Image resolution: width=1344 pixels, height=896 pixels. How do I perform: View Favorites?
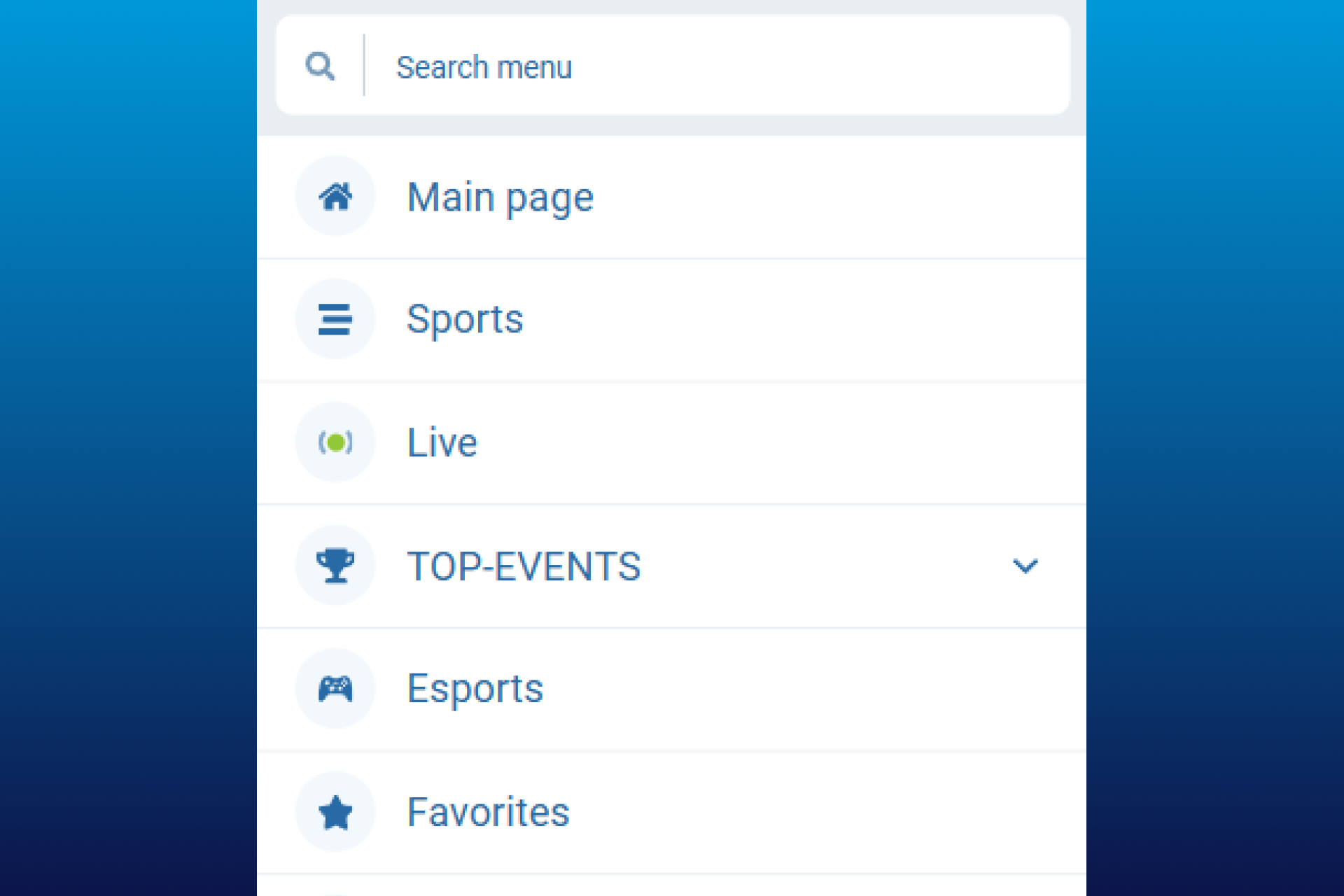point(488,812)
